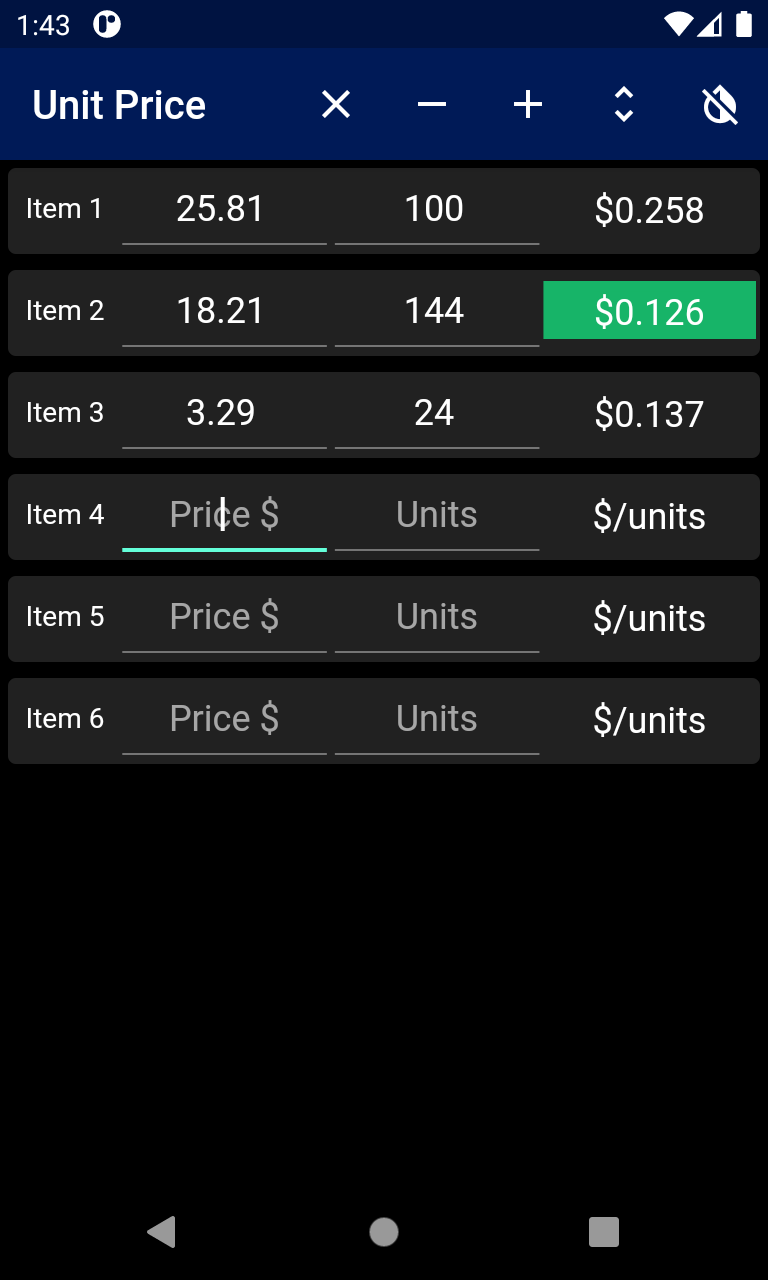The height and width of the screenshot is (1280, 768).
Task: Go back with the system back button
Action: tap(162, 1232)
